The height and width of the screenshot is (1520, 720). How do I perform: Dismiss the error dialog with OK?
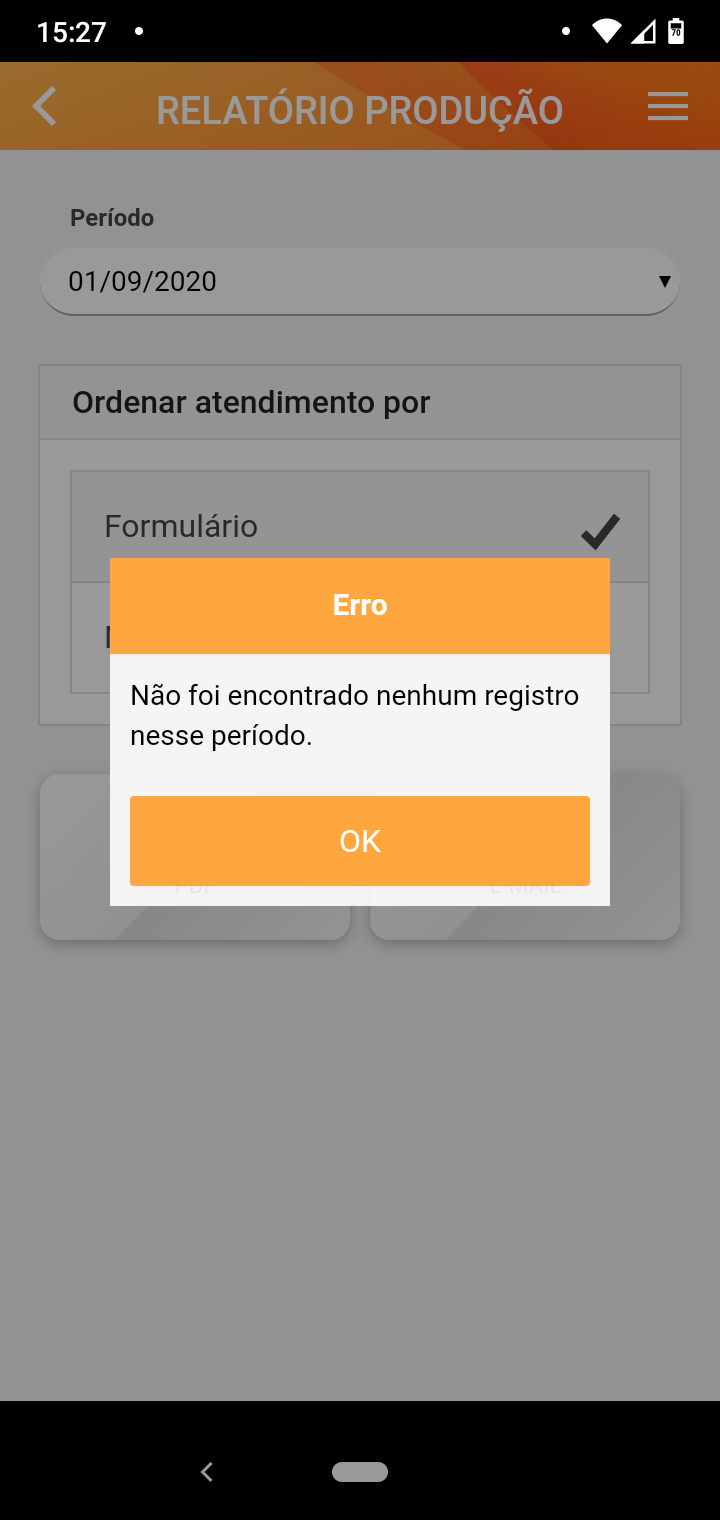360,841
